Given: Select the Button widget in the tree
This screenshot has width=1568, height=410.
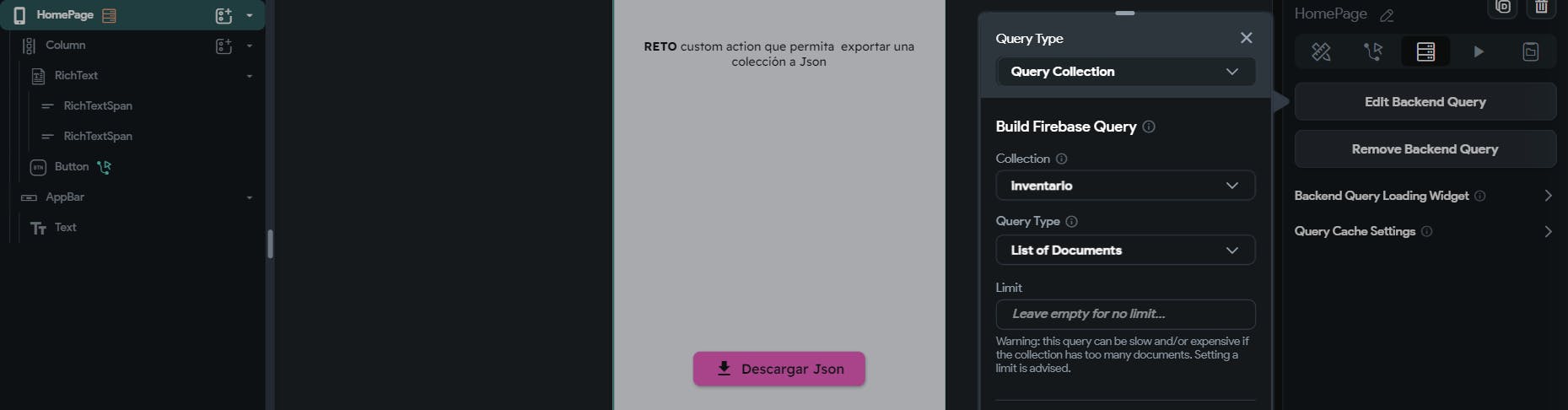Looking at the screenshot, I should pos(72,167).
